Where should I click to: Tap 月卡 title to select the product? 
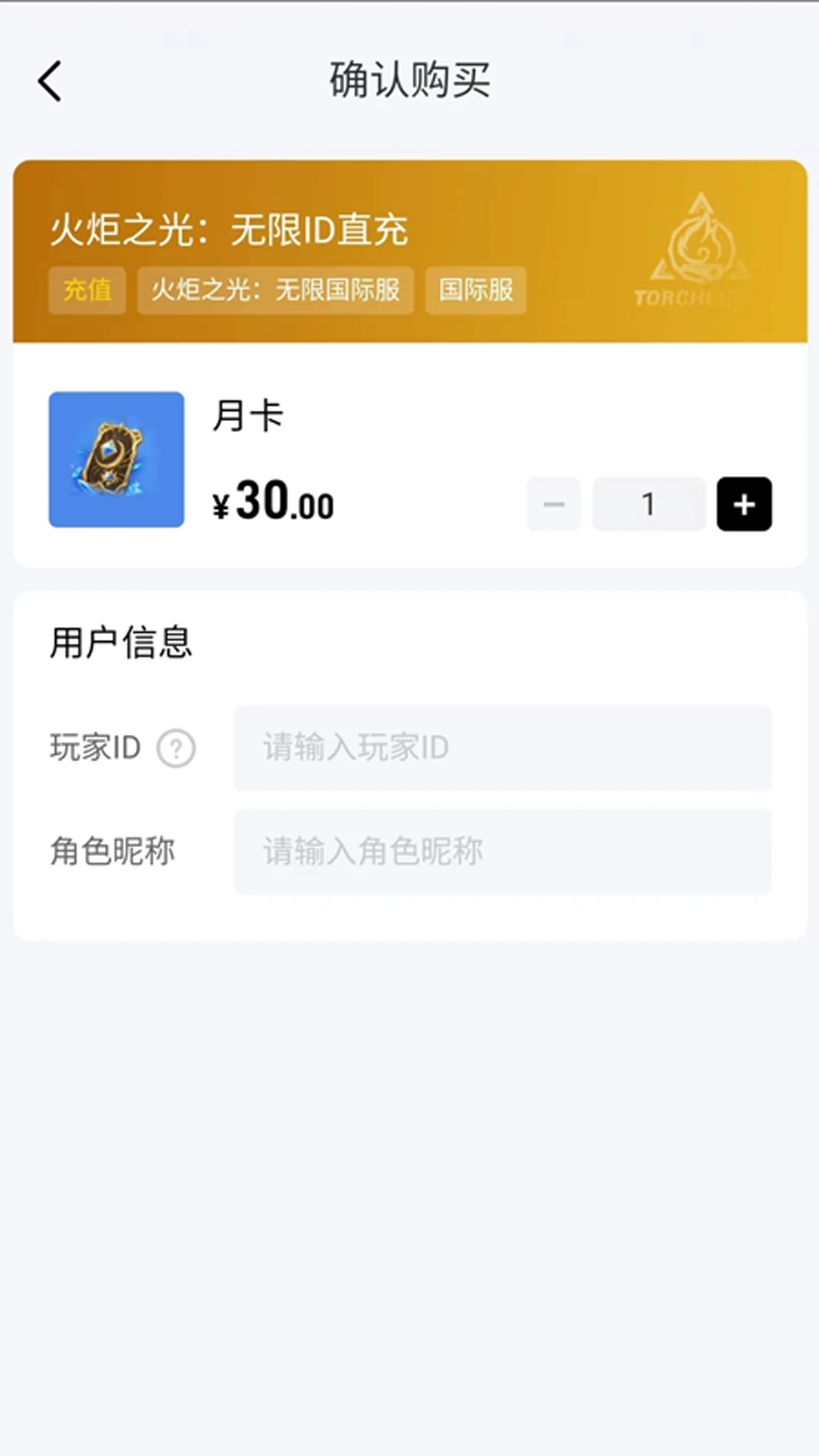coord(246,416)
